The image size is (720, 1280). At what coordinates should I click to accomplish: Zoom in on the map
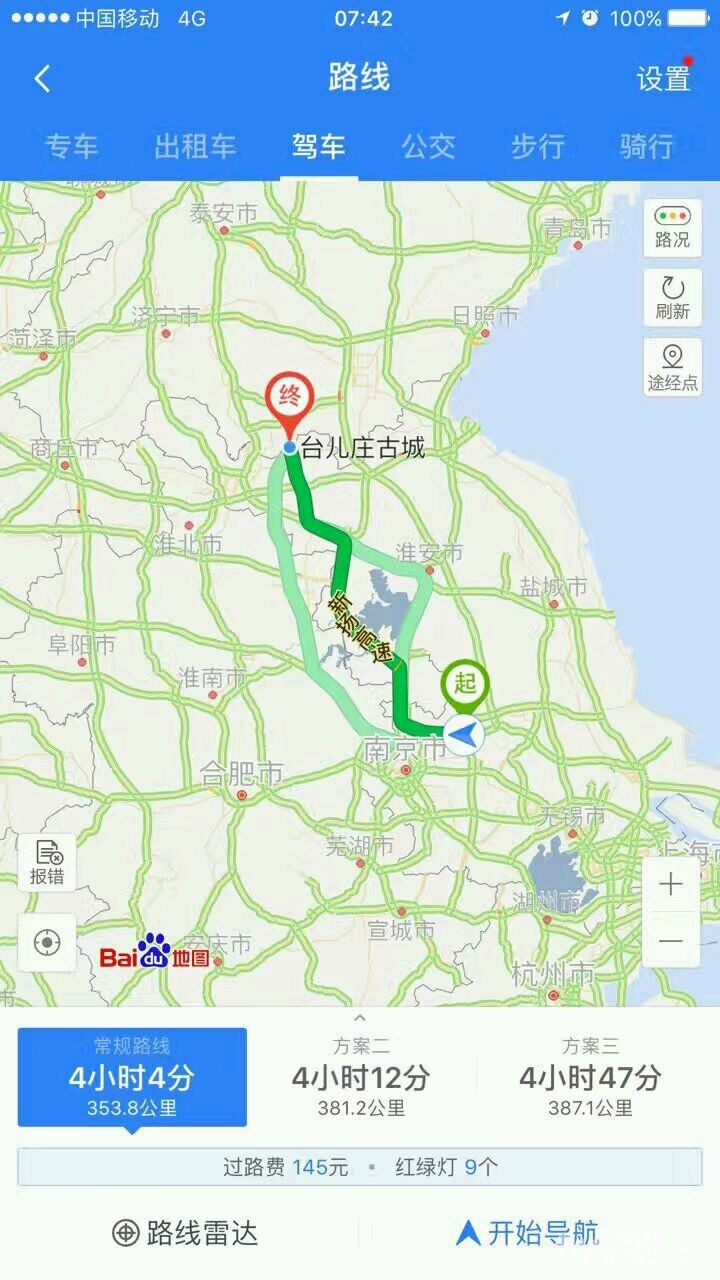point(671,885)
